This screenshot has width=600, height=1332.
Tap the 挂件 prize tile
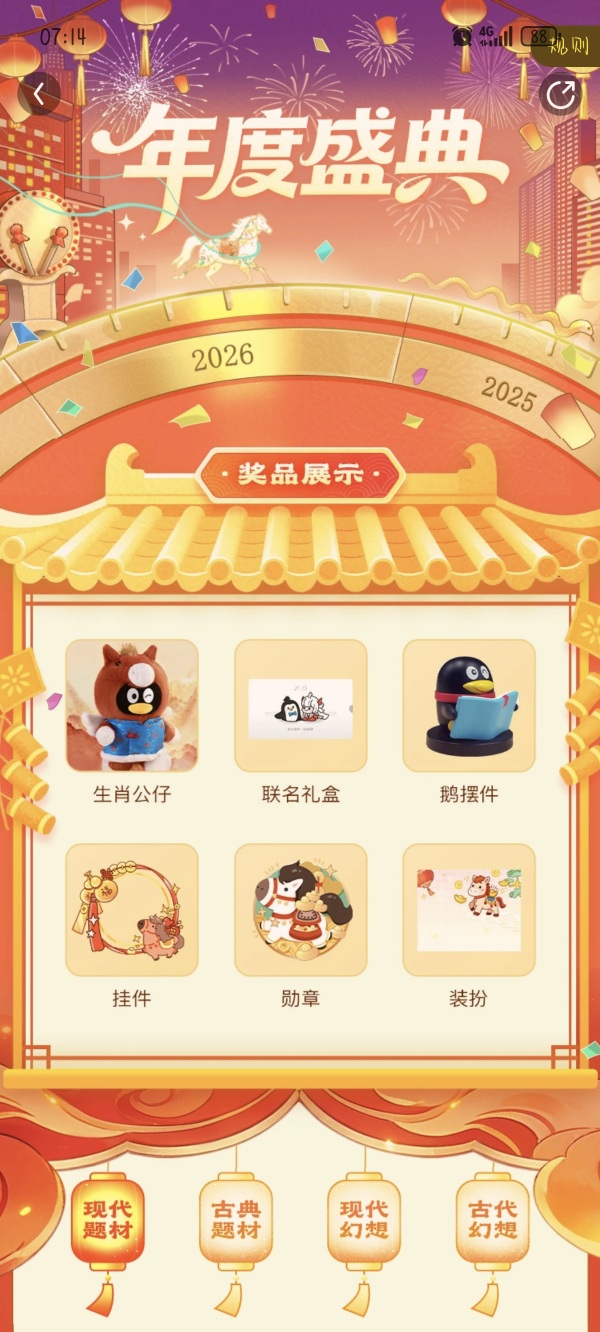[132, 910]
